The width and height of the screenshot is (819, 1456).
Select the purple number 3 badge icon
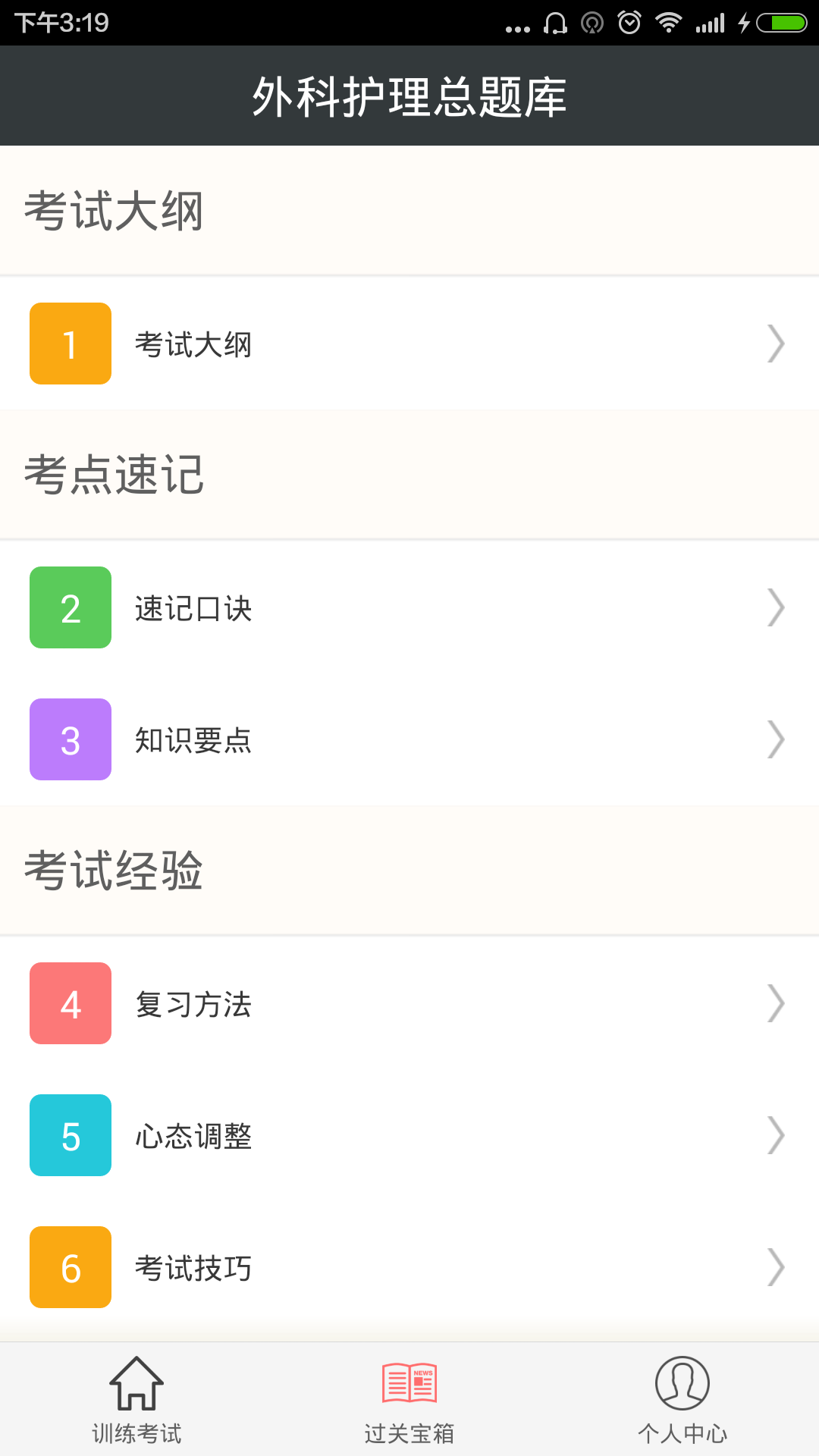pos(70,739)
